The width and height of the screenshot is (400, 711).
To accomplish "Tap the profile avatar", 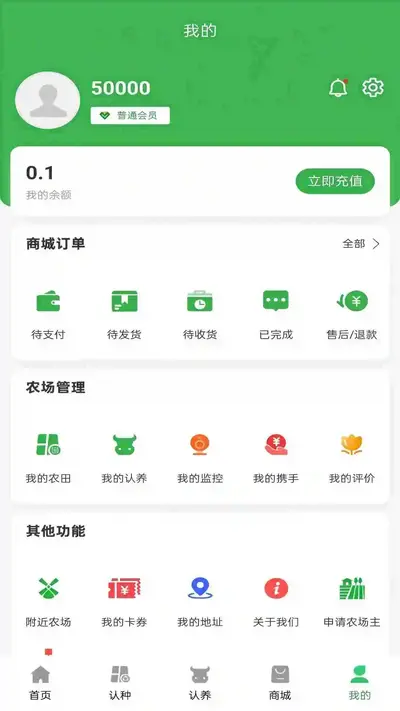I will coord(48,101).
